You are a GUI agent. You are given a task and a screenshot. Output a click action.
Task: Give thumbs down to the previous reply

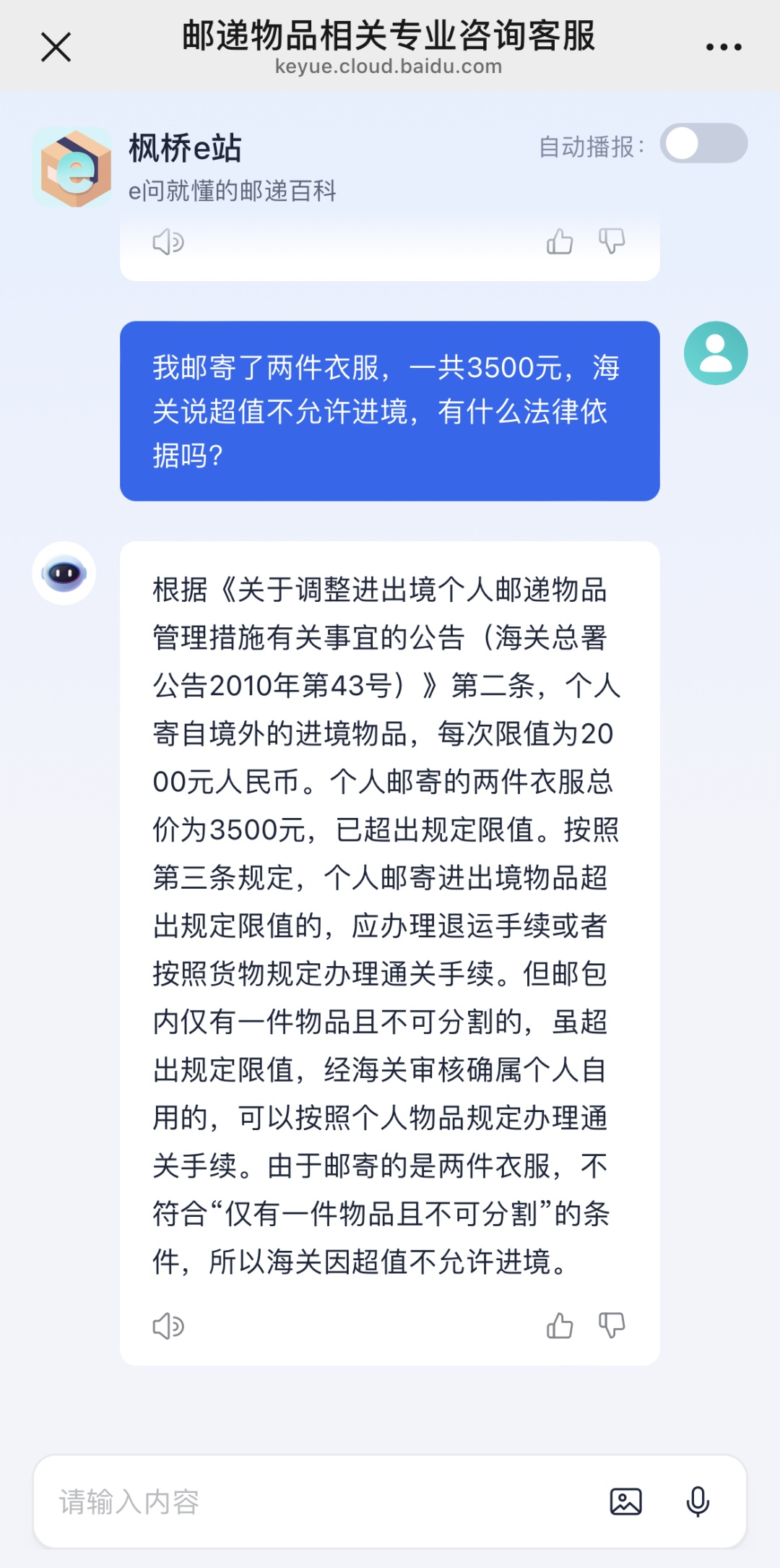coord(612,242)
